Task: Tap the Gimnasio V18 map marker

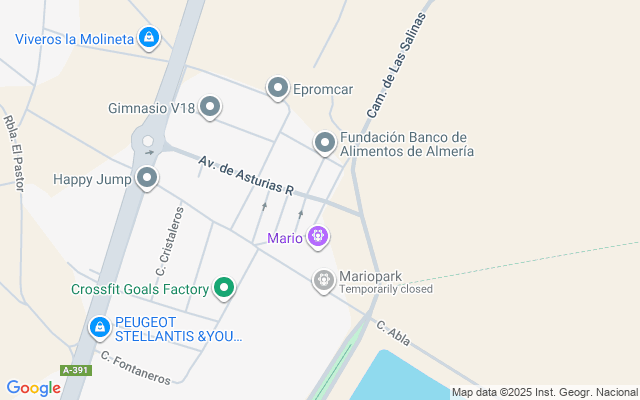Action: [210, 107]
